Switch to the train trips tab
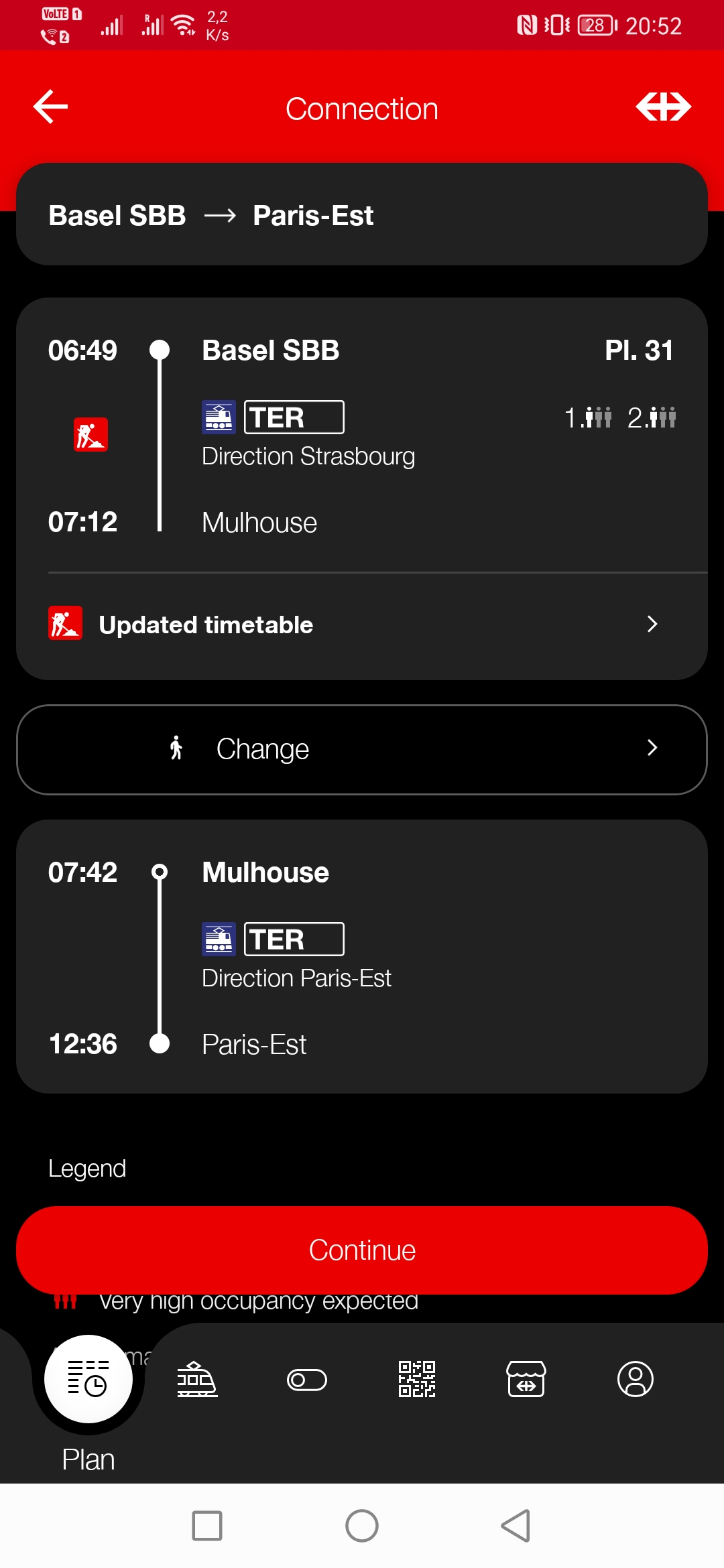The image size is (724, 1568). (x=197, y=1380)
